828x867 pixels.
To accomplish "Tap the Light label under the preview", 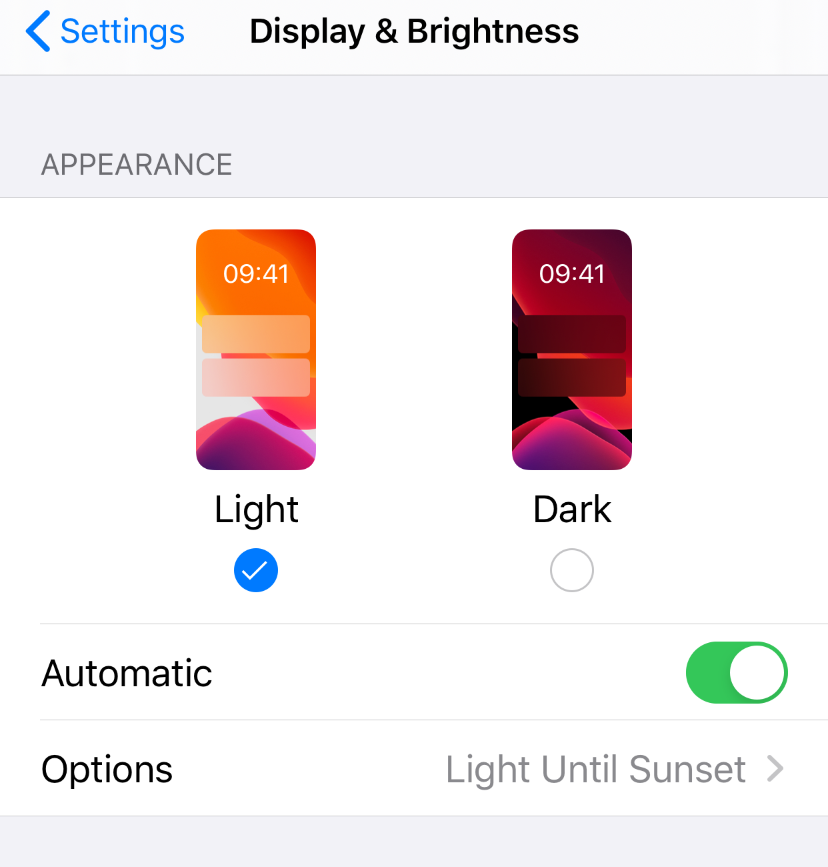I will 256,509.
